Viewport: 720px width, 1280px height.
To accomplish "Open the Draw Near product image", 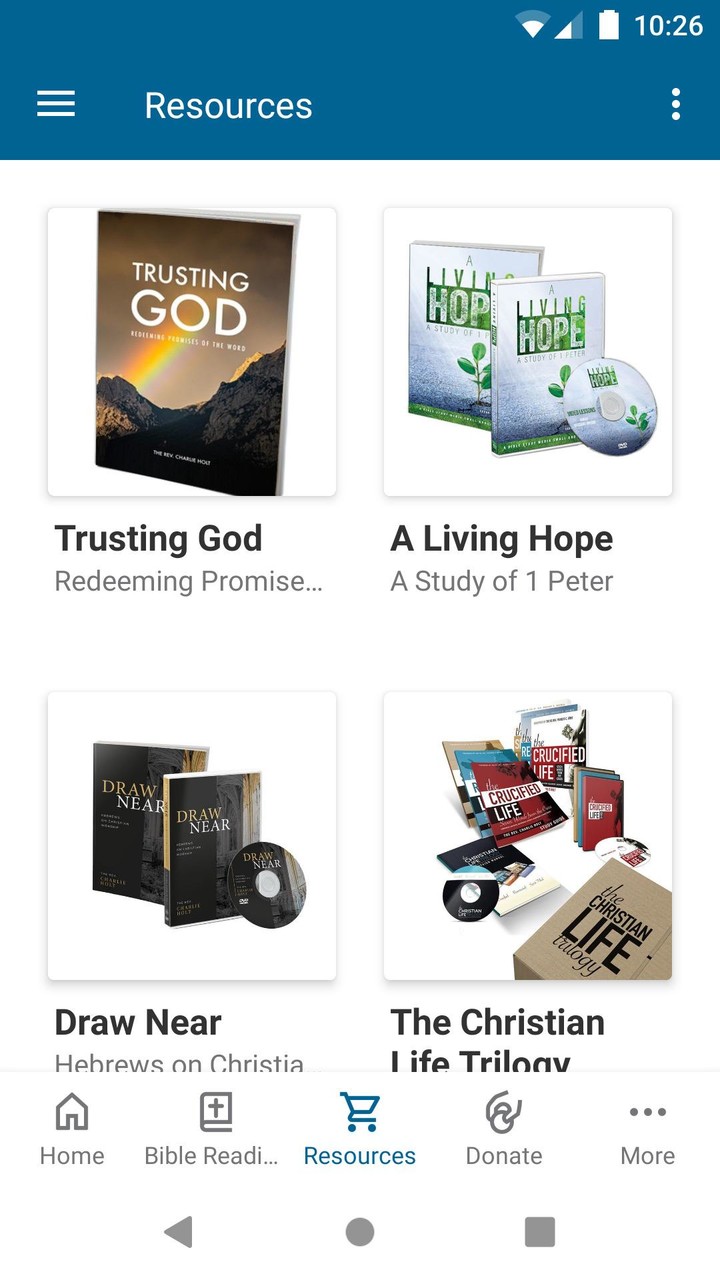I will coord(190,835).
